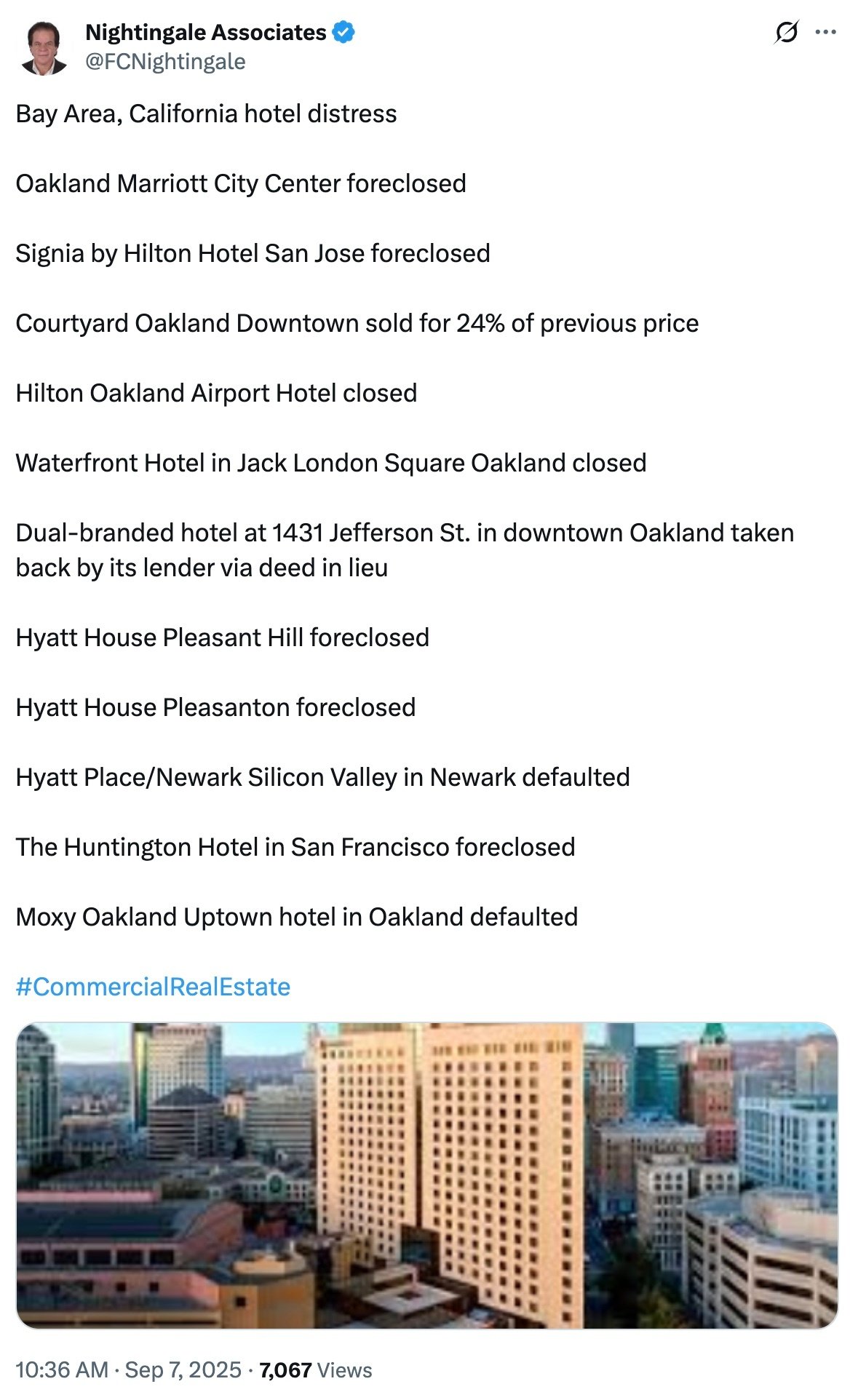The width and height of the screenshot is (850, 1400).
Task: Open Nightingale Associates profile picture
Action: click(x=44, y=47)
